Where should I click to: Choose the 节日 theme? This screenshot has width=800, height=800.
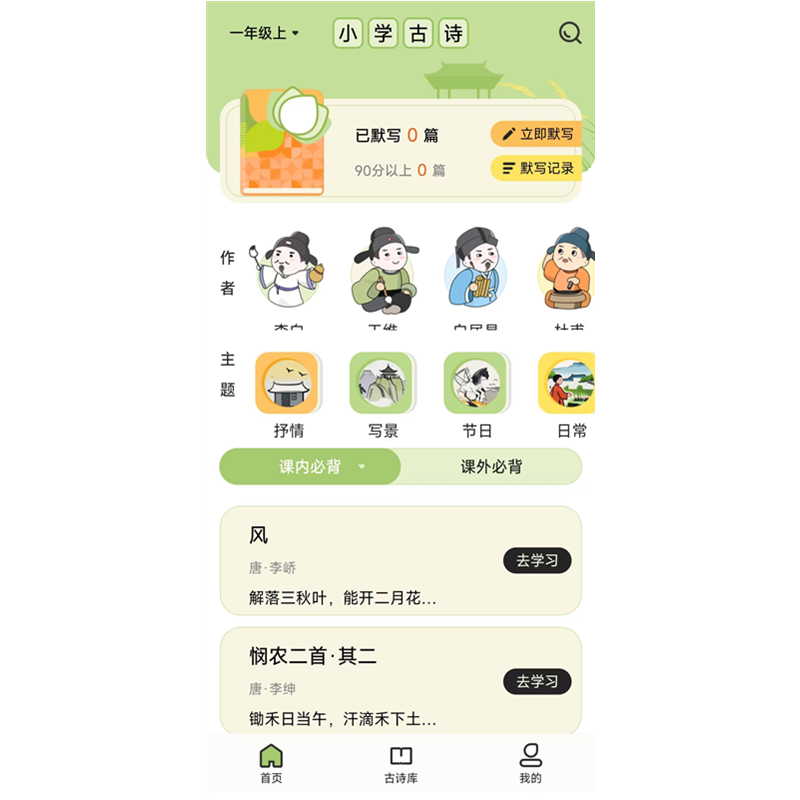click(x=476, y=384)
